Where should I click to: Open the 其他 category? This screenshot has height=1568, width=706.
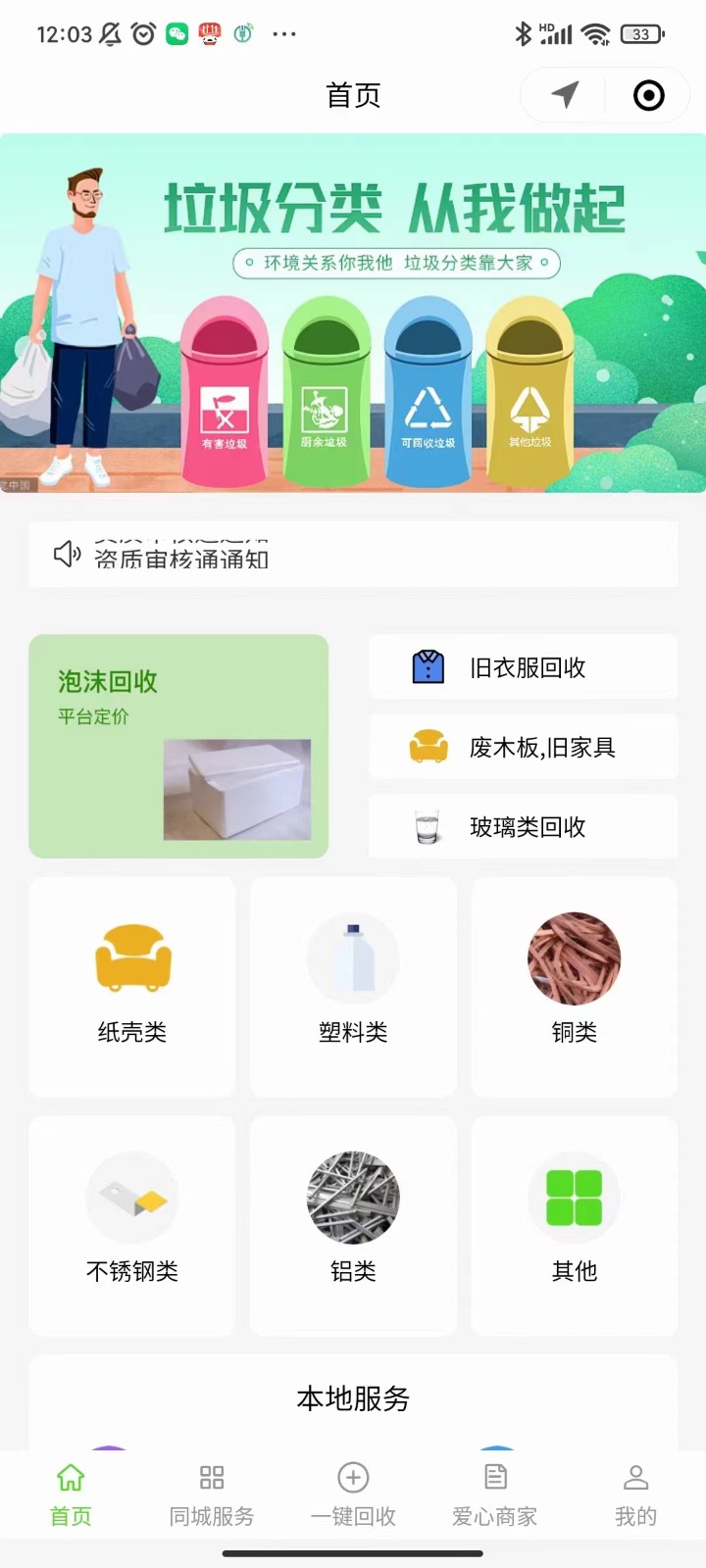tap(575, 1225)
